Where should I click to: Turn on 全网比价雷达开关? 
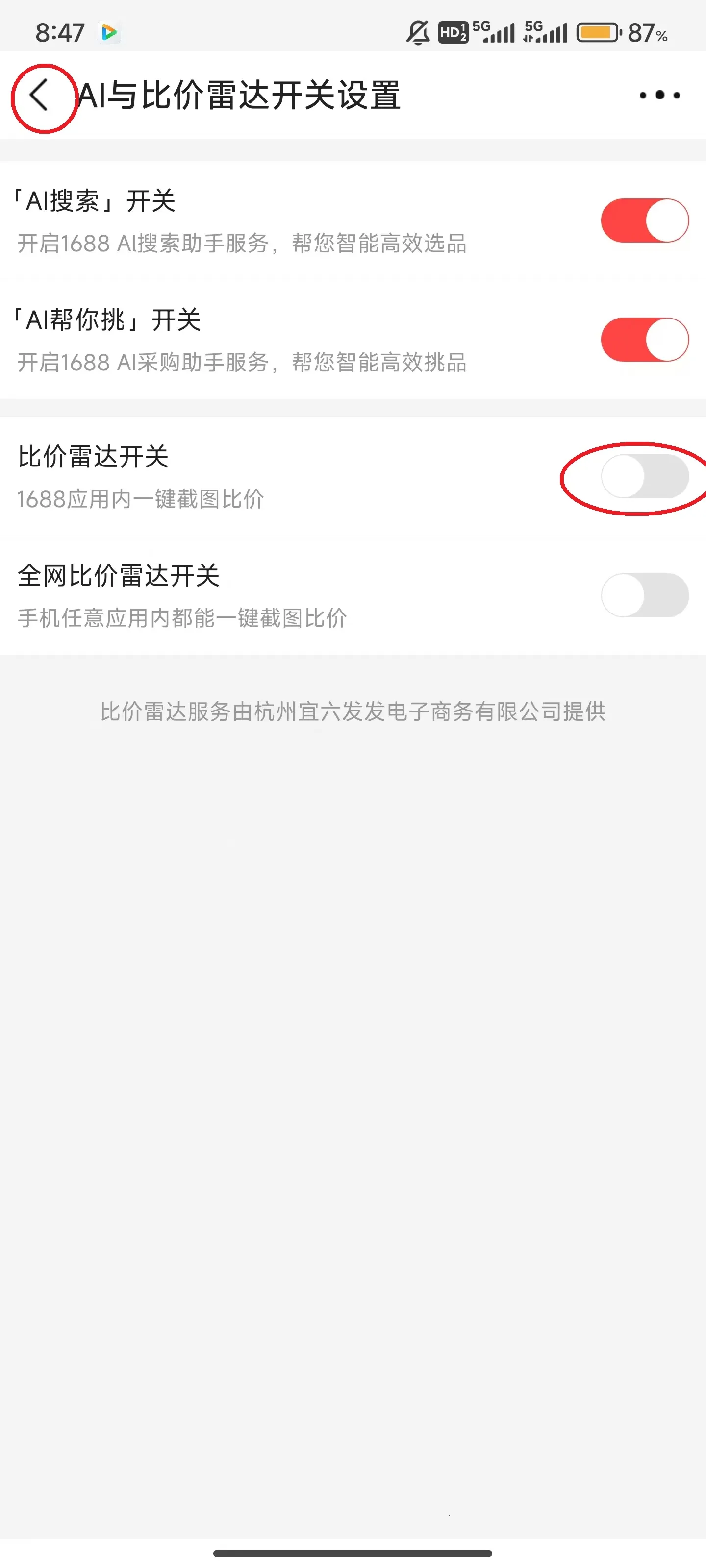pyautogui.click(x=645, y=595)
